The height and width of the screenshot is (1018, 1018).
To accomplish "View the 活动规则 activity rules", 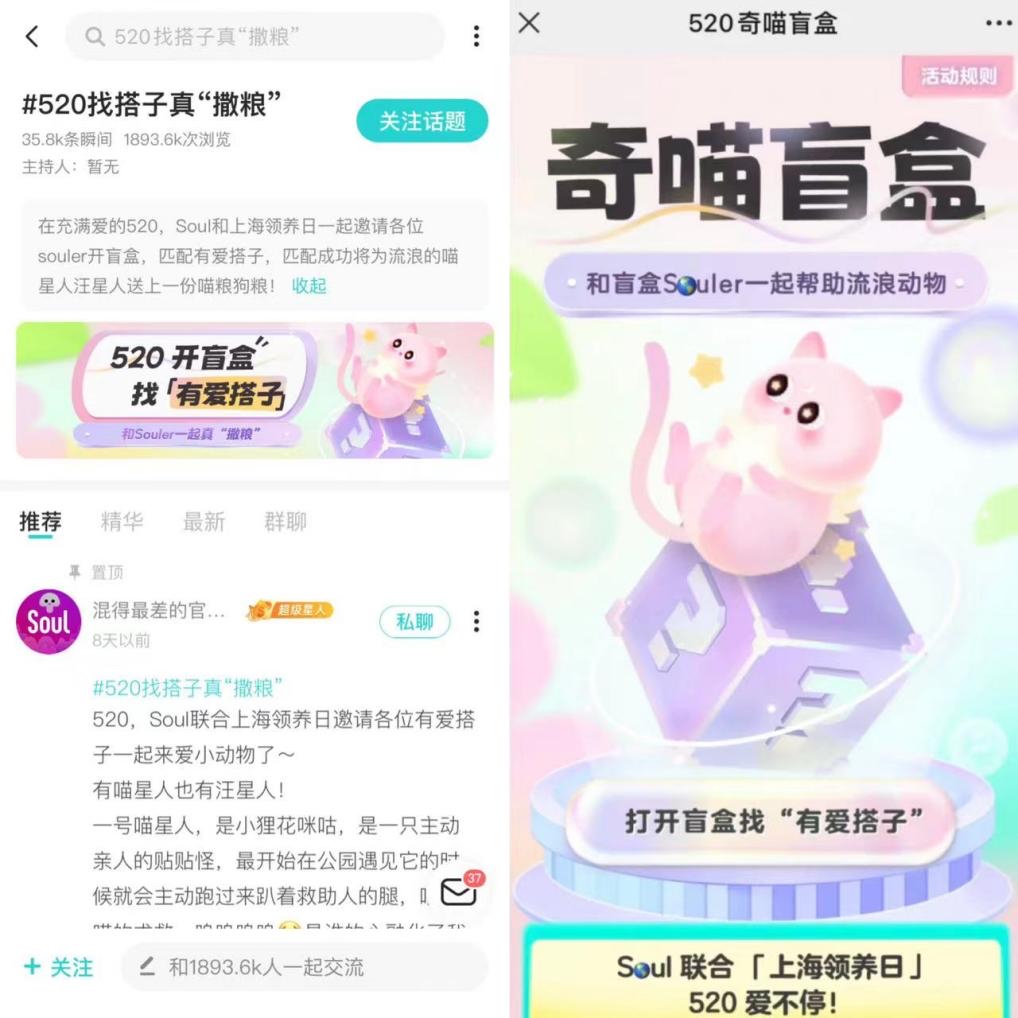I will 957,76.
